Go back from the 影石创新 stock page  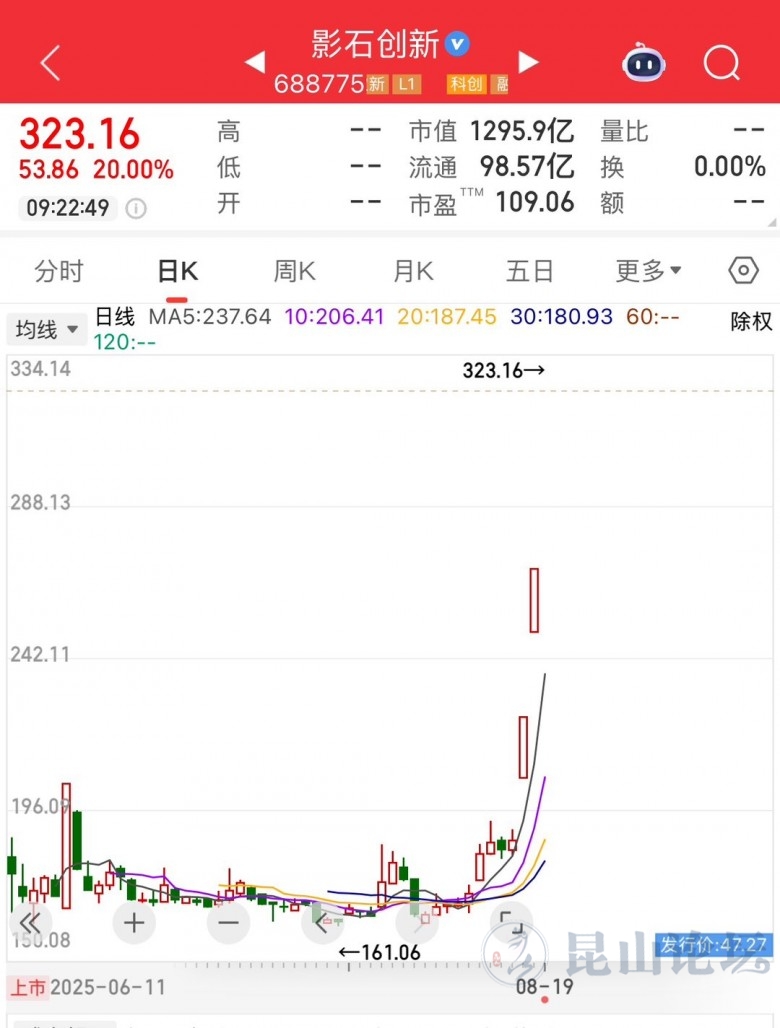pyautogui.click(x=50, y=63)
